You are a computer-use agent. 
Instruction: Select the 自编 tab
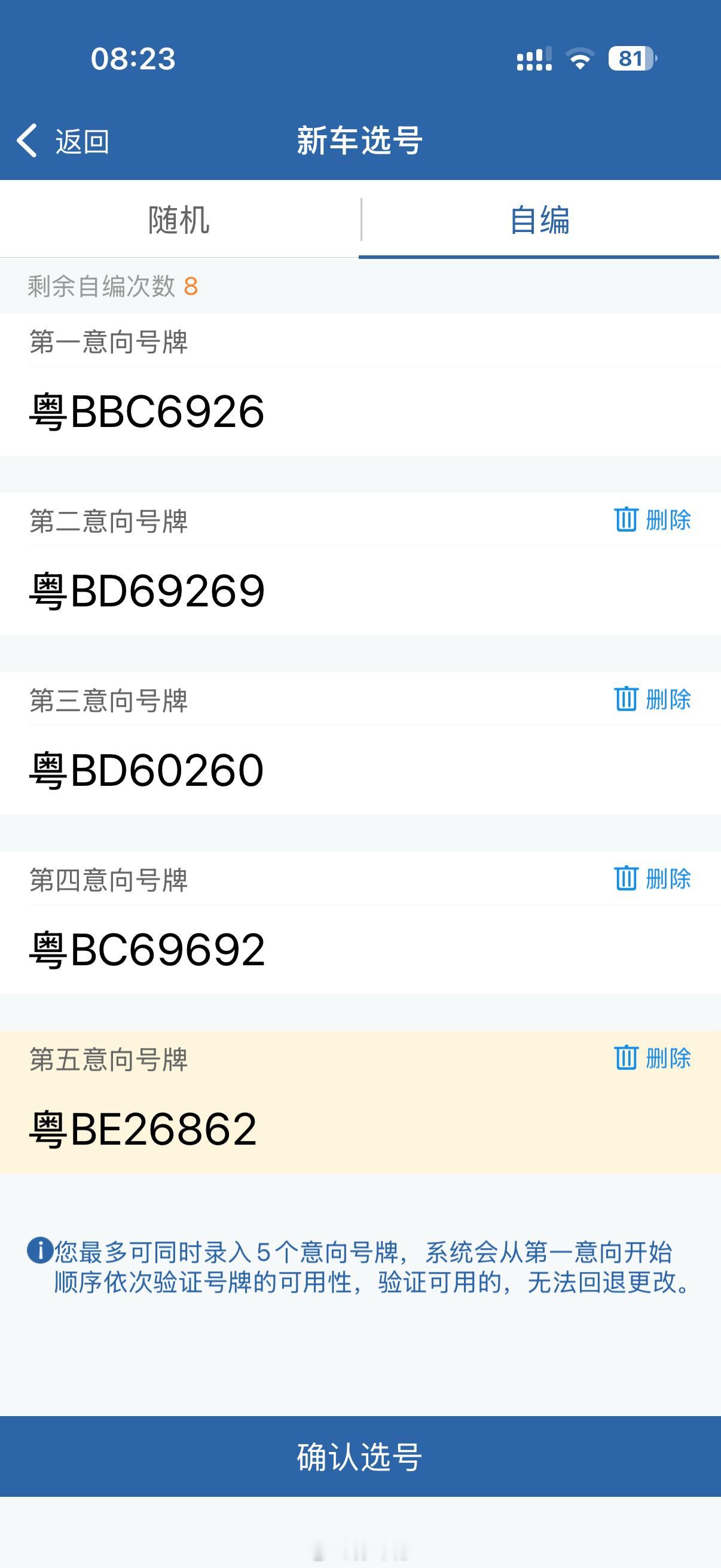(540, 219)
